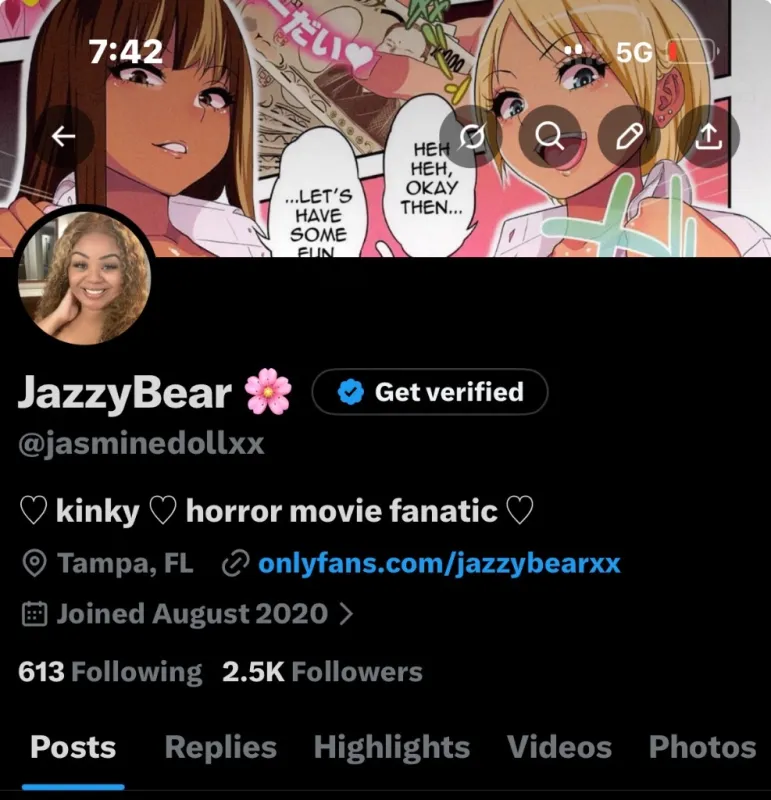Open the Joined August 2020 details
771x800 pixels.
click(x=187, y=614)
